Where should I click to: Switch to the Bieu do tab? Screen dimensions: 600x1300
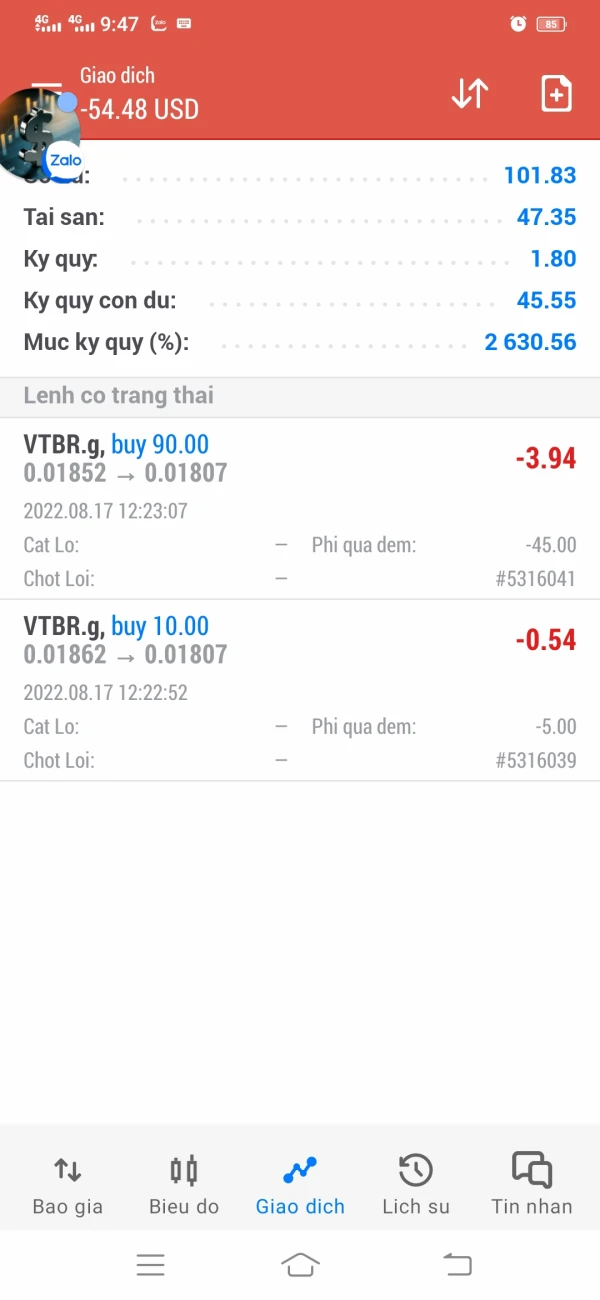pos(184,1185)
